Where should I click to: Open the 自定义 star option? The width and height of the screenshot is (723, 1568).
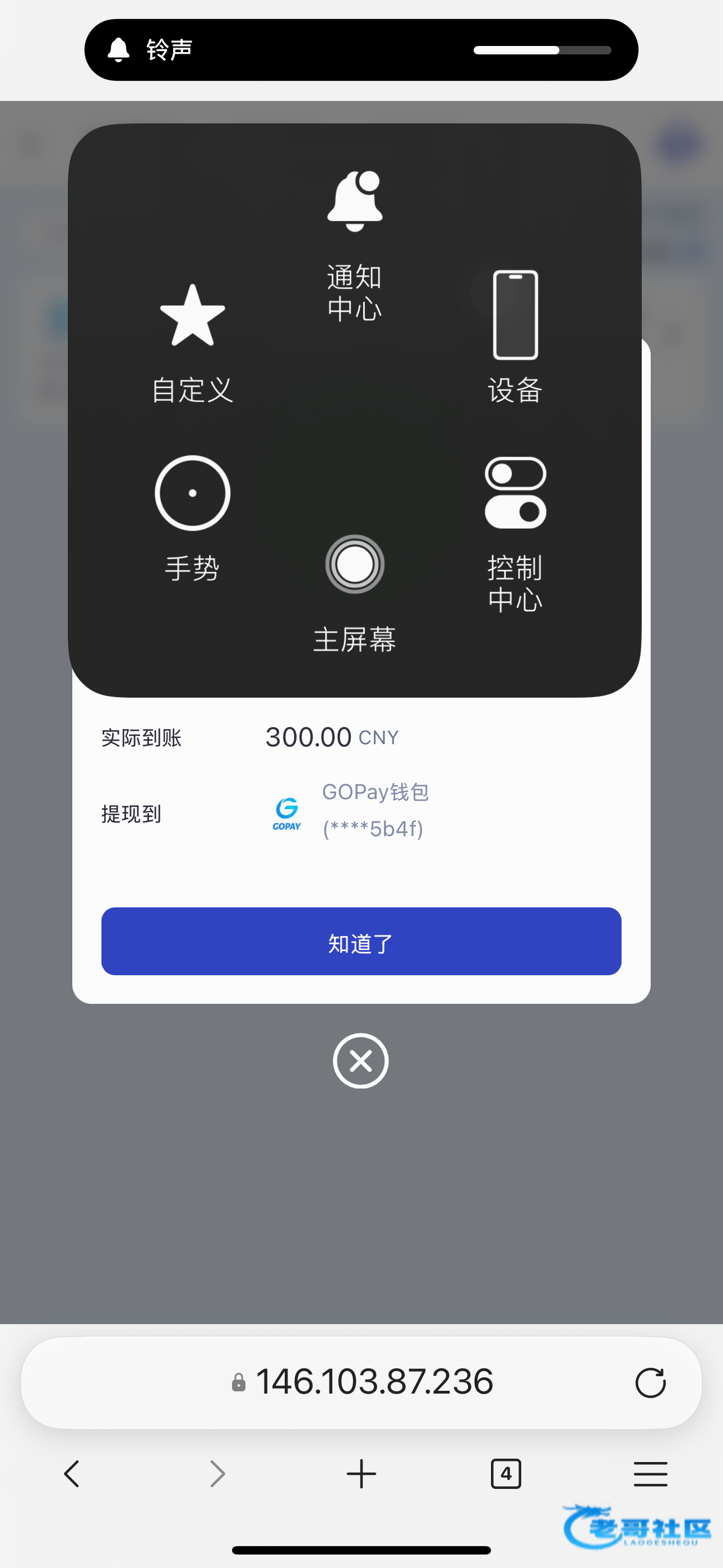pyautogui.click(x=192, y=343)
